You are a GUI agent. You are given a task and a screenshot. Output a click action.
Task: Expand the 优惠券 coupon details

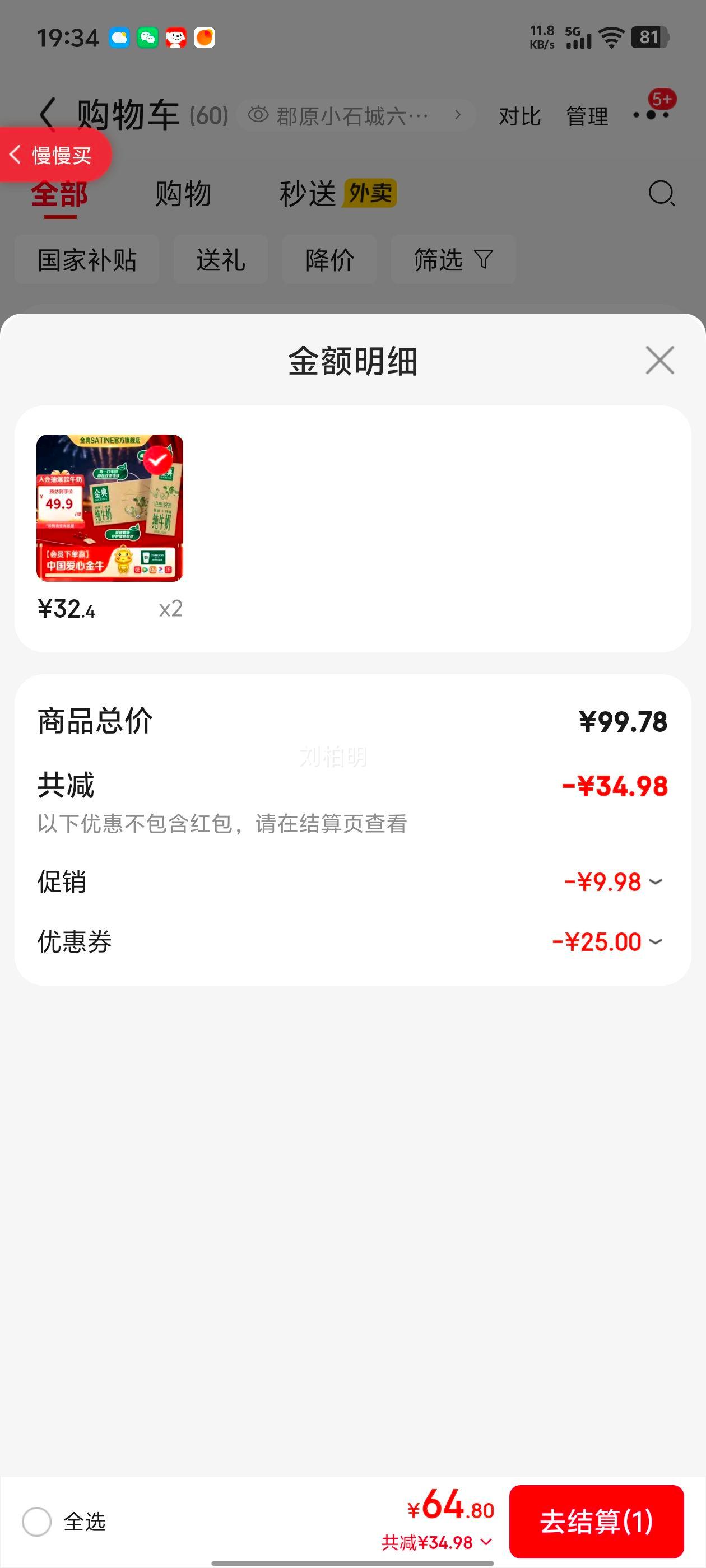656,940
